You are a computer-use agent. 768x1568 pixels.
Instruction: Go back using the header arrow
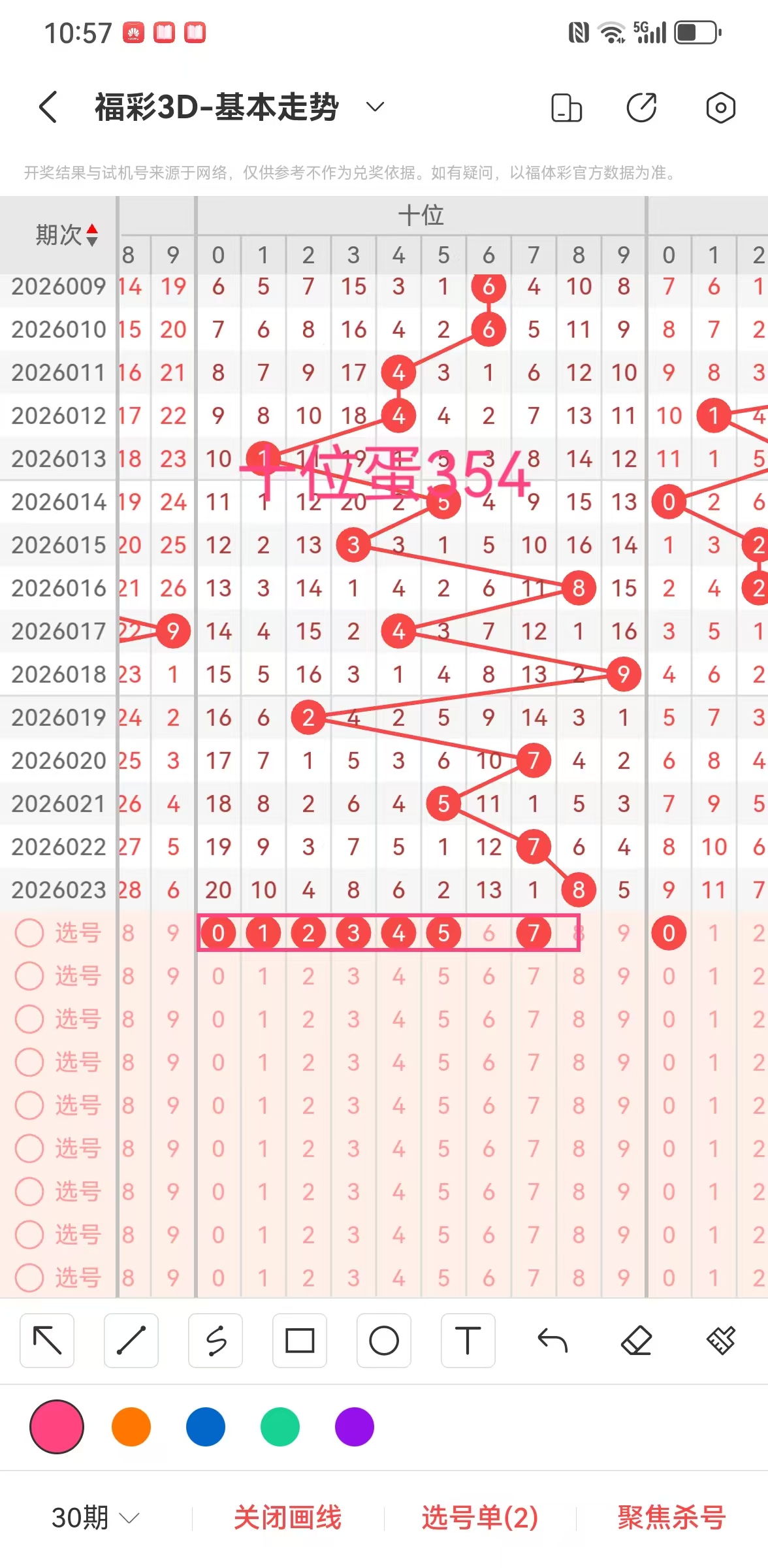(48, 107)
